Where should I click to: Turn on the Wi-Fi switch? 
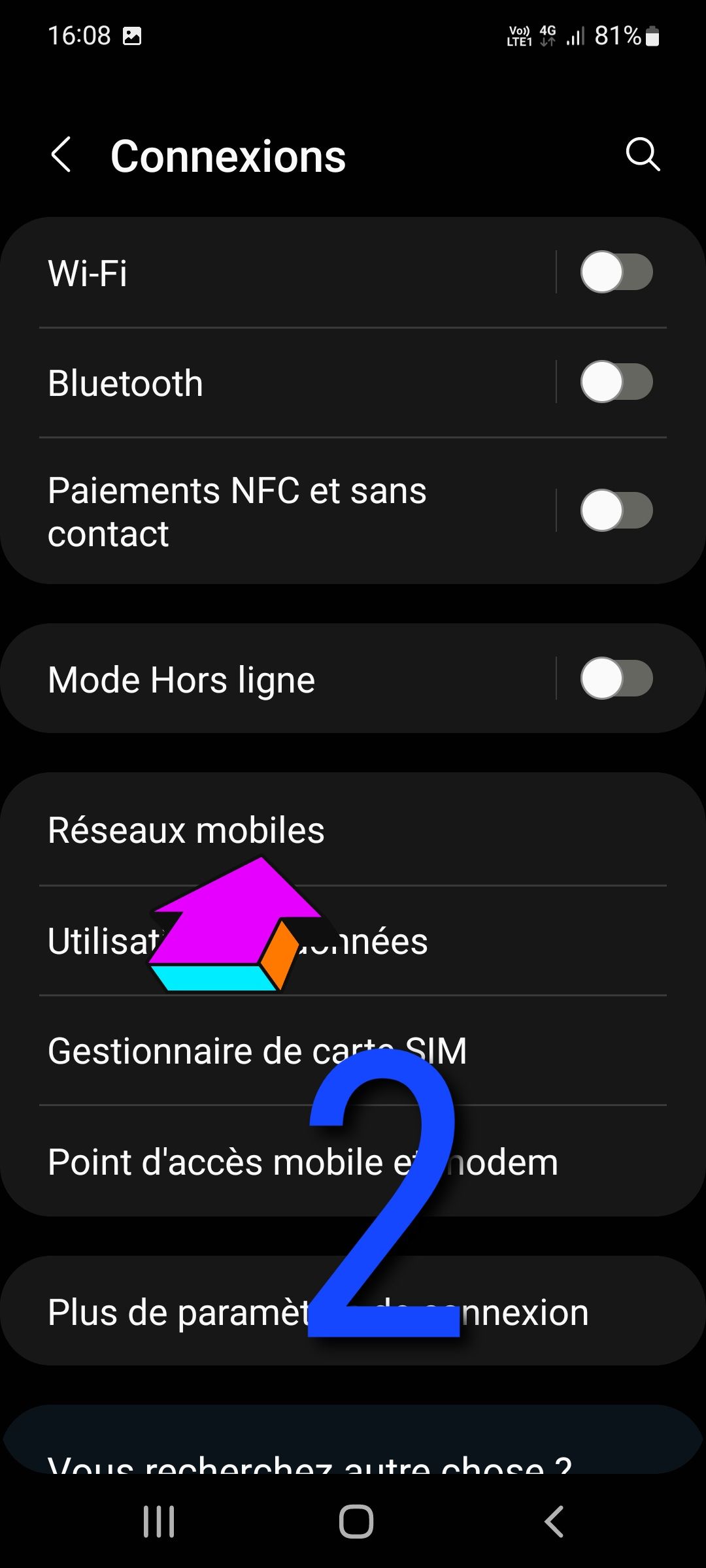click(616, 272)
